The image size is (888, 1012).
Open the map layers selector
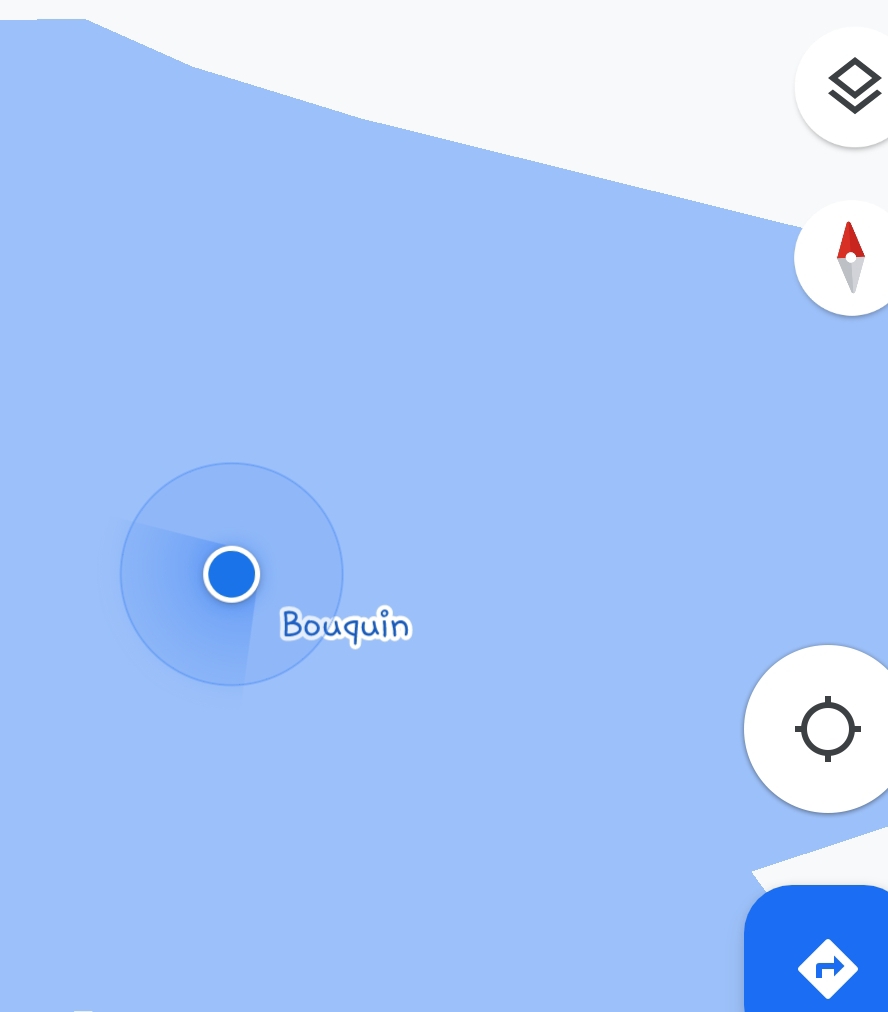point(852,88)
